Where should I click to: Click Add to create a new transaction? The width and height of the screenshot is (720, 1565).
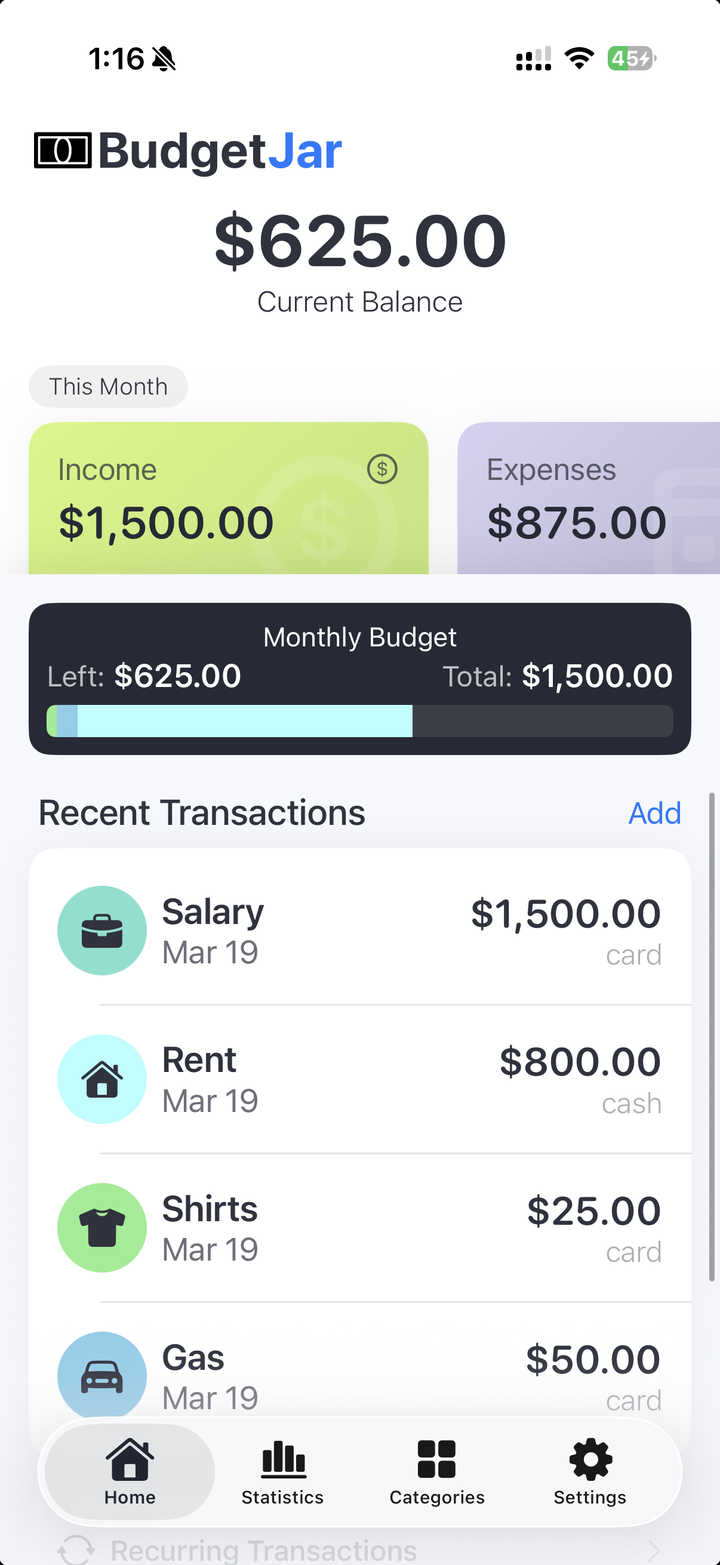[654, 813]
